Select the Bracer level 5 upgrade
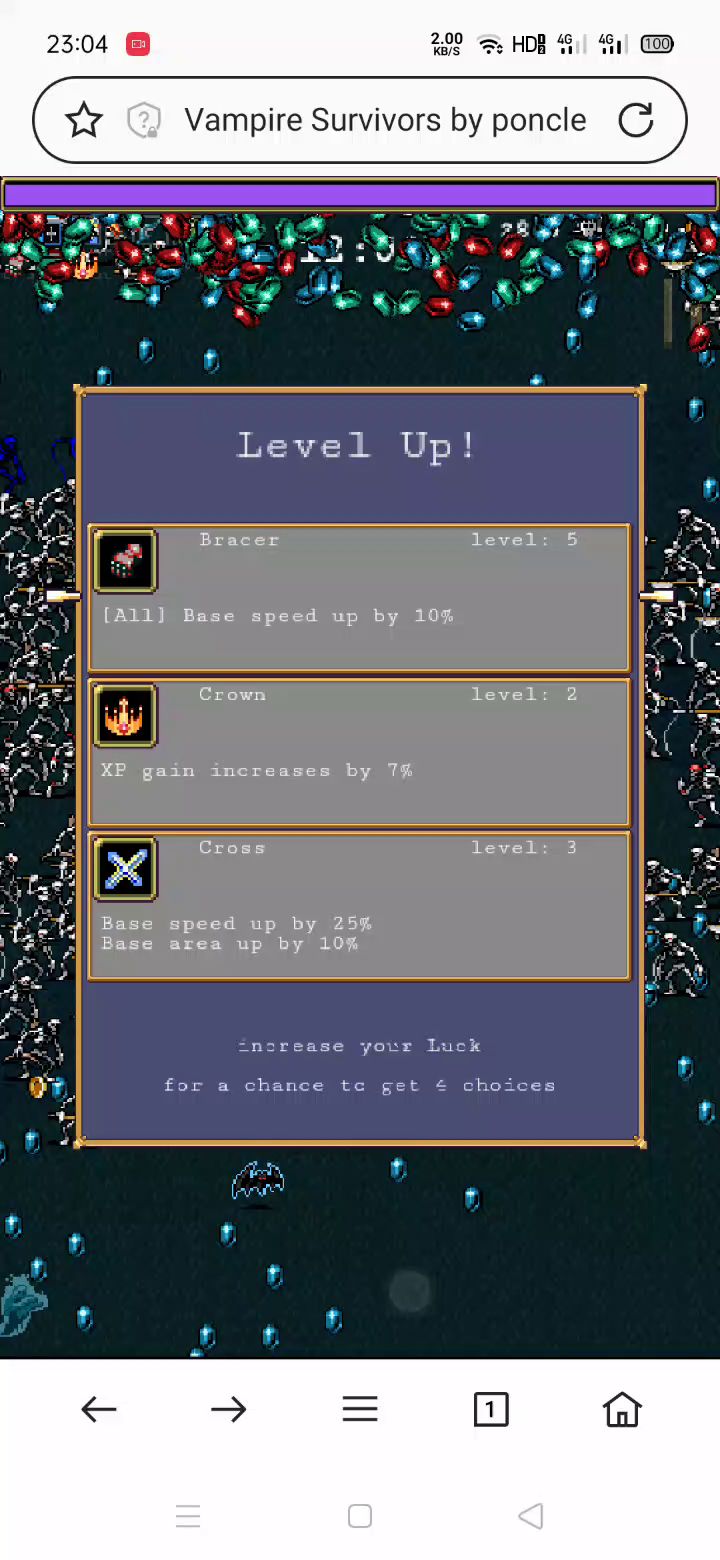The image size is (720, 1560). click(359, 597)
